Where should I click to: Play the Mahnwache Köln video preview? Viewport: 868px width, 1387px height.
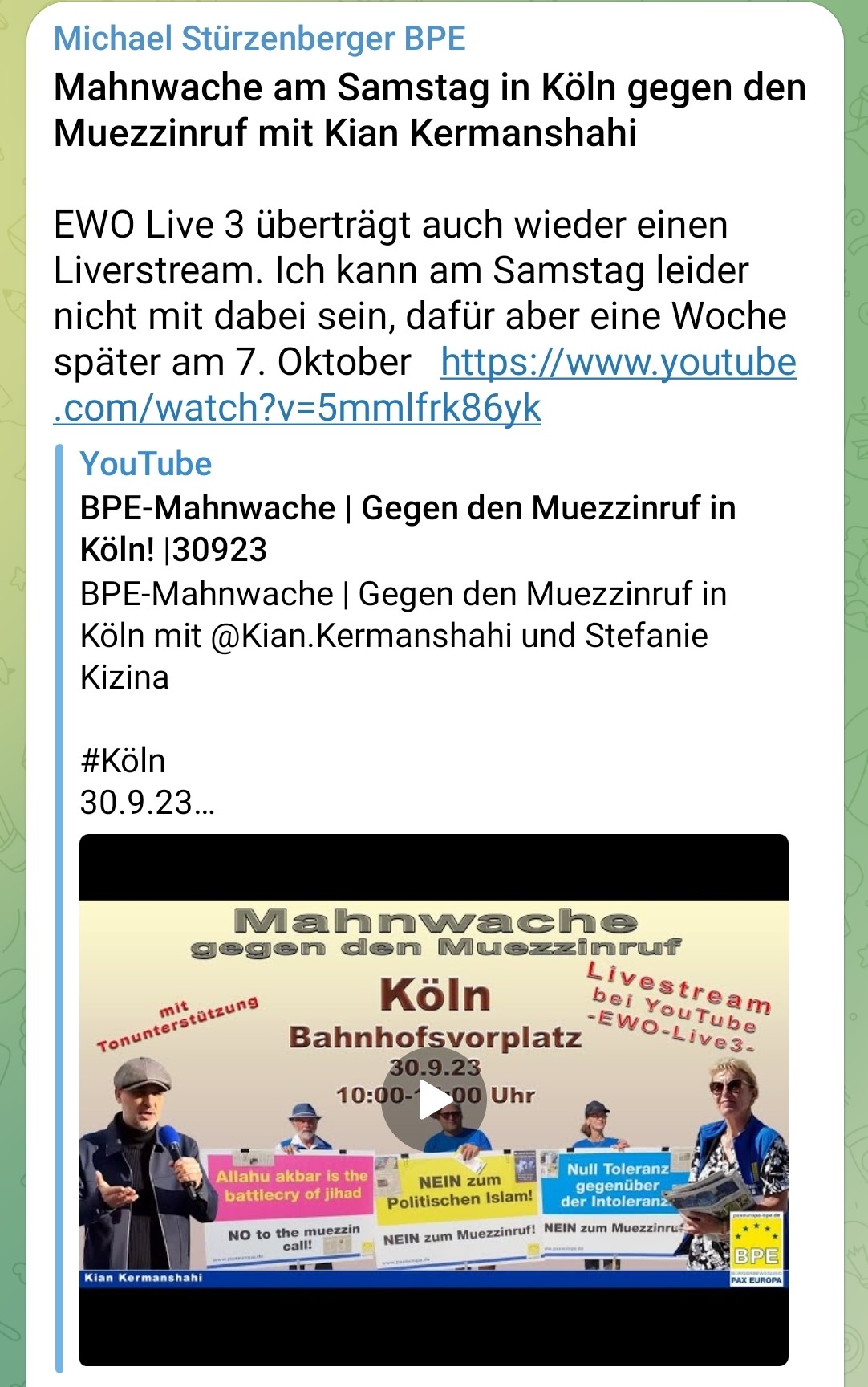tap(433, 1099)
